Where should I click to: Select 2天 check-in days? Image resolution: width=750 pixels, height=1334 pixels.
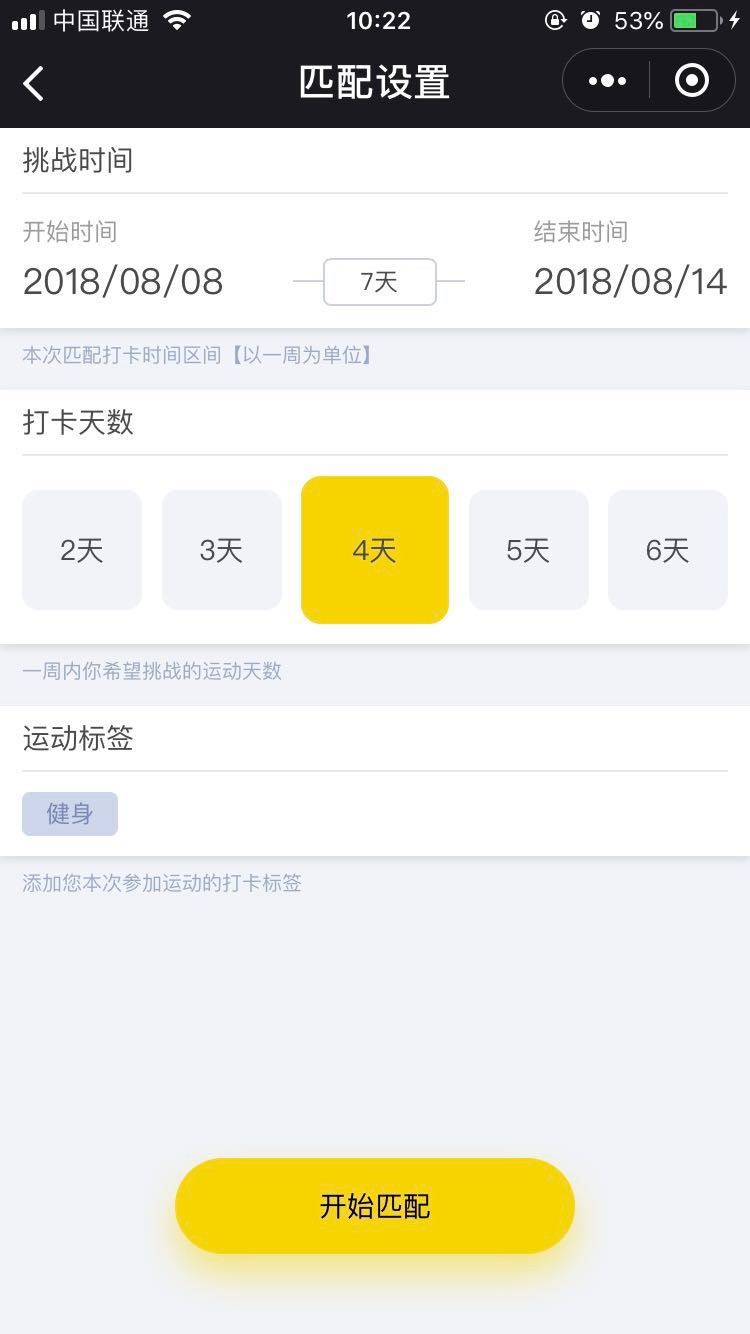coord(82,550)
